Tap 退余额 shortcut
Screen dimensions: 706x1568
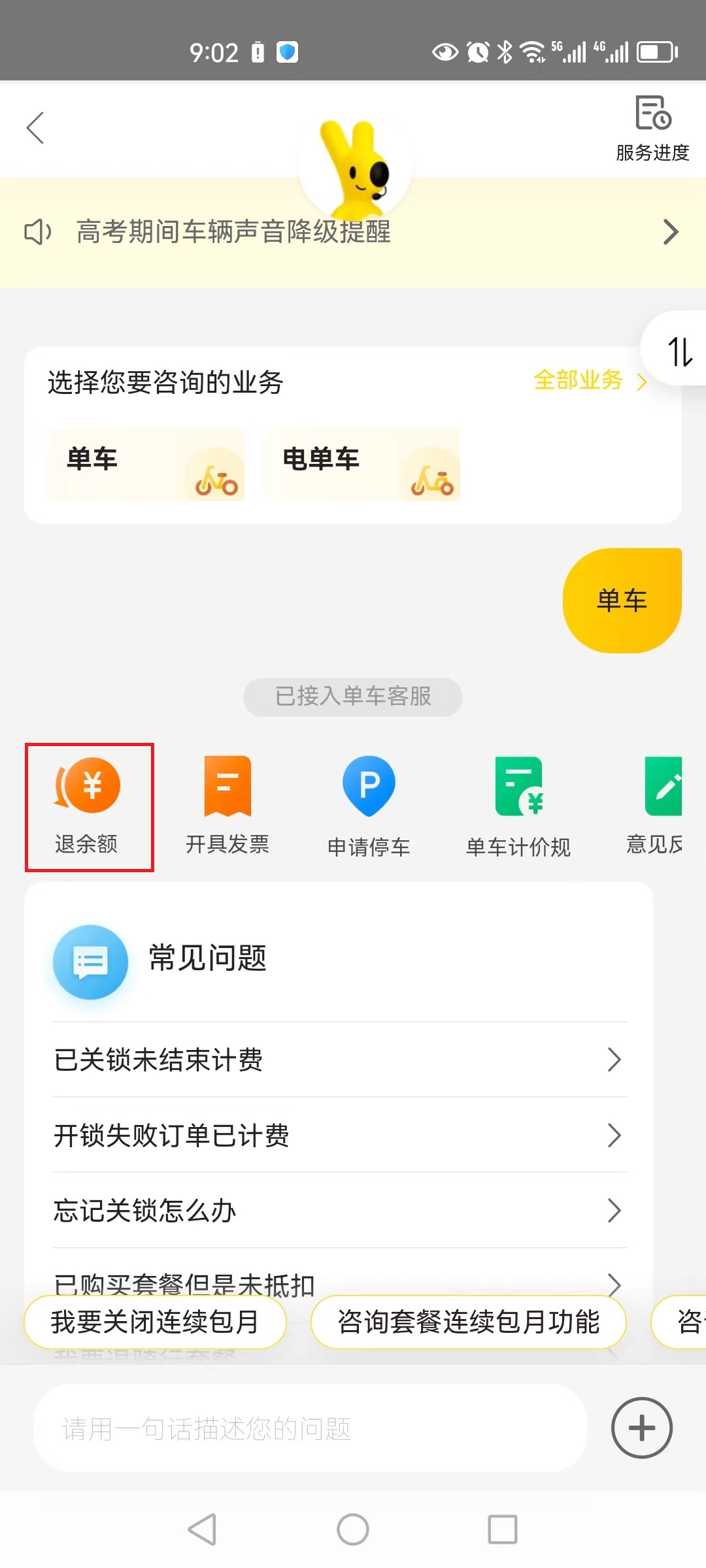coord(88,806)
